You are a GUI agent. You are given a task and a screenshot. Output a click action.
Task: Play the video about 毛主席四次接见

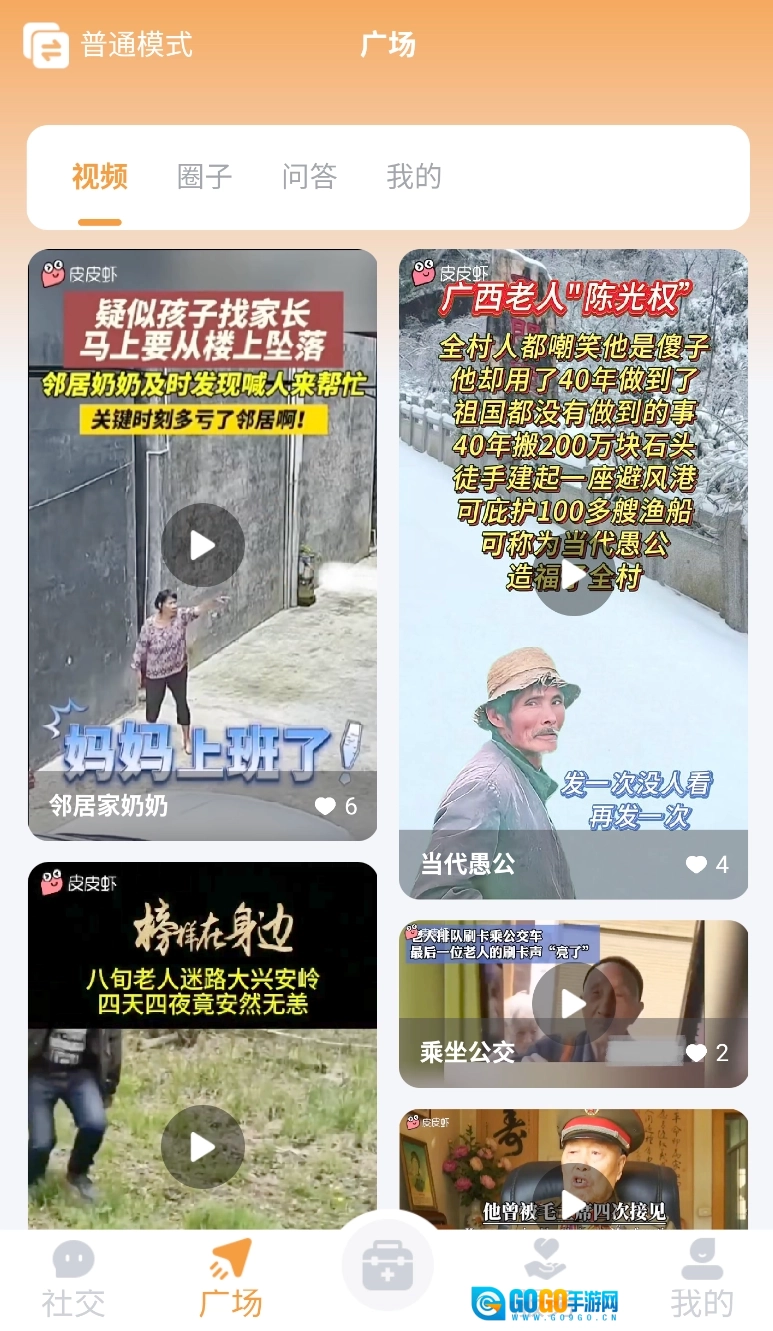coord(573,1200)
